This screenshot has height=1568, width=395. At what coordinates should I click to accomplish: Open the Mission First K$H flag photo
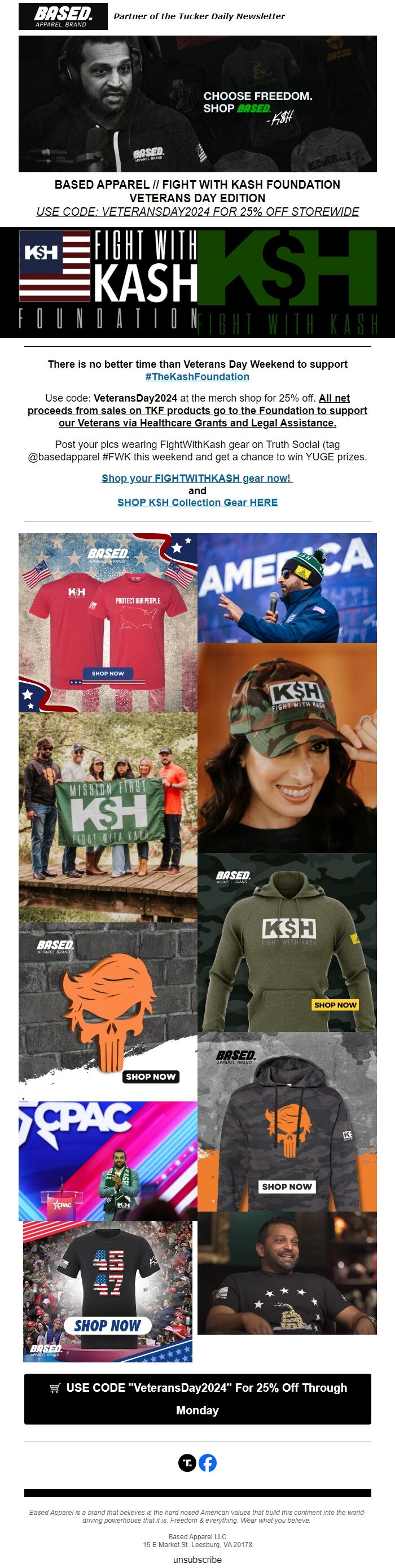(108, 817)
